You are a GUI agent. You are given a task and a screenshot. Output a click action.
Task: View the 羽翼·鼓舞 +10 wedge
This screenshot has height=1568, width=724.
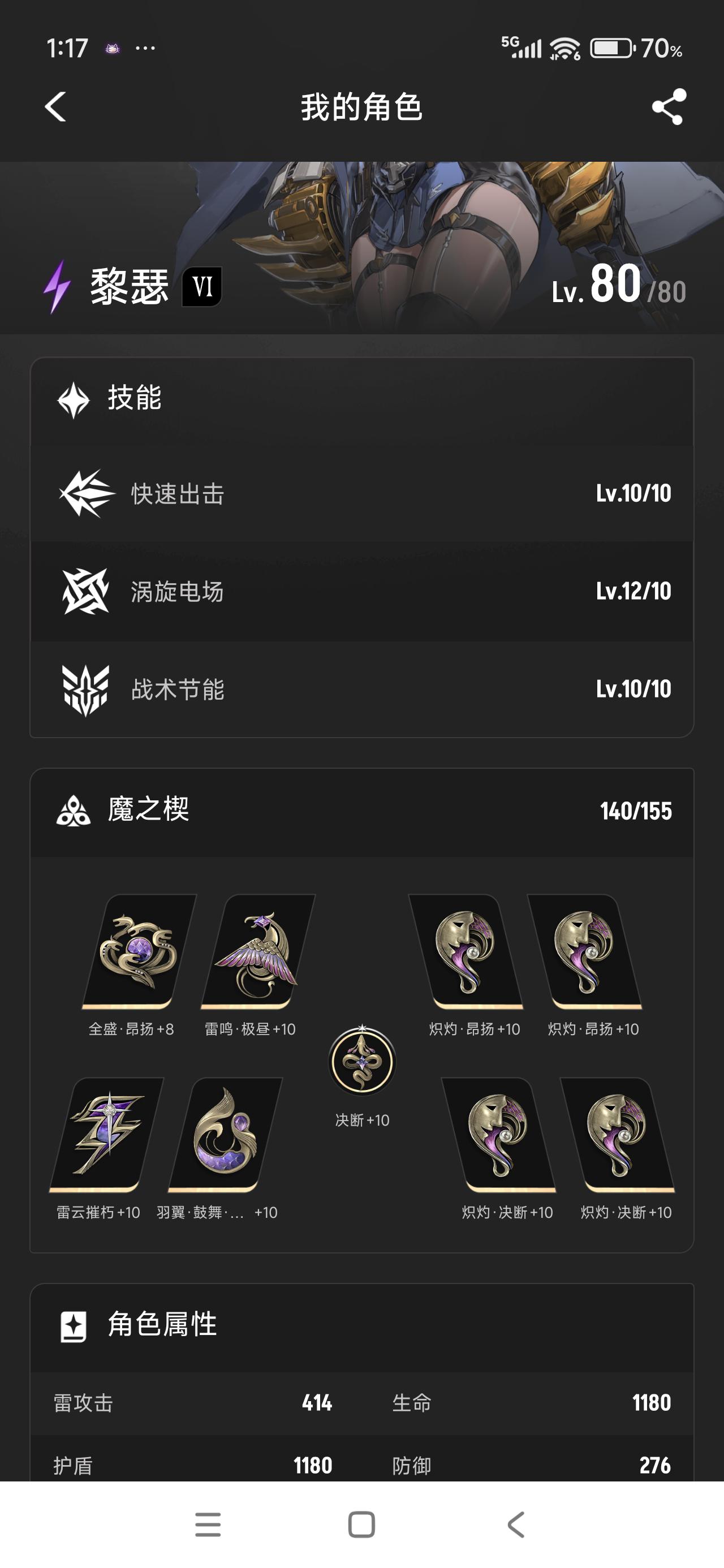225,1135
